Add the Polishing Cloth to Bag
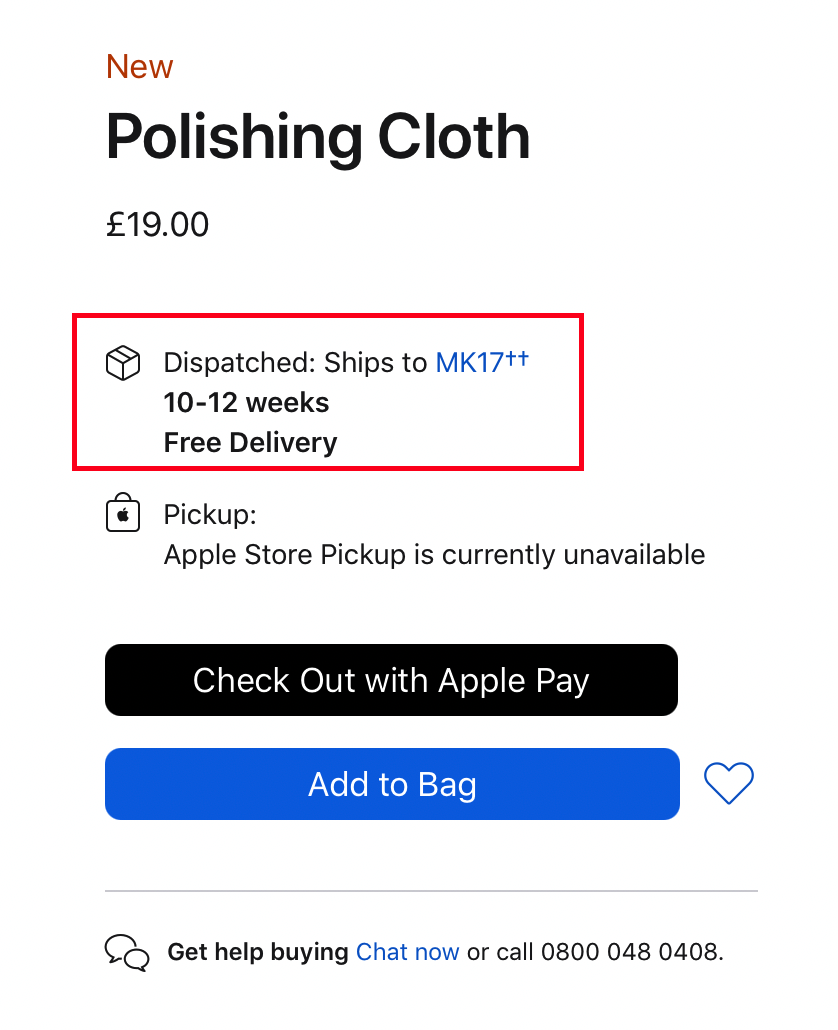Screen dimensions: 838x1030 tap(392, 784)
